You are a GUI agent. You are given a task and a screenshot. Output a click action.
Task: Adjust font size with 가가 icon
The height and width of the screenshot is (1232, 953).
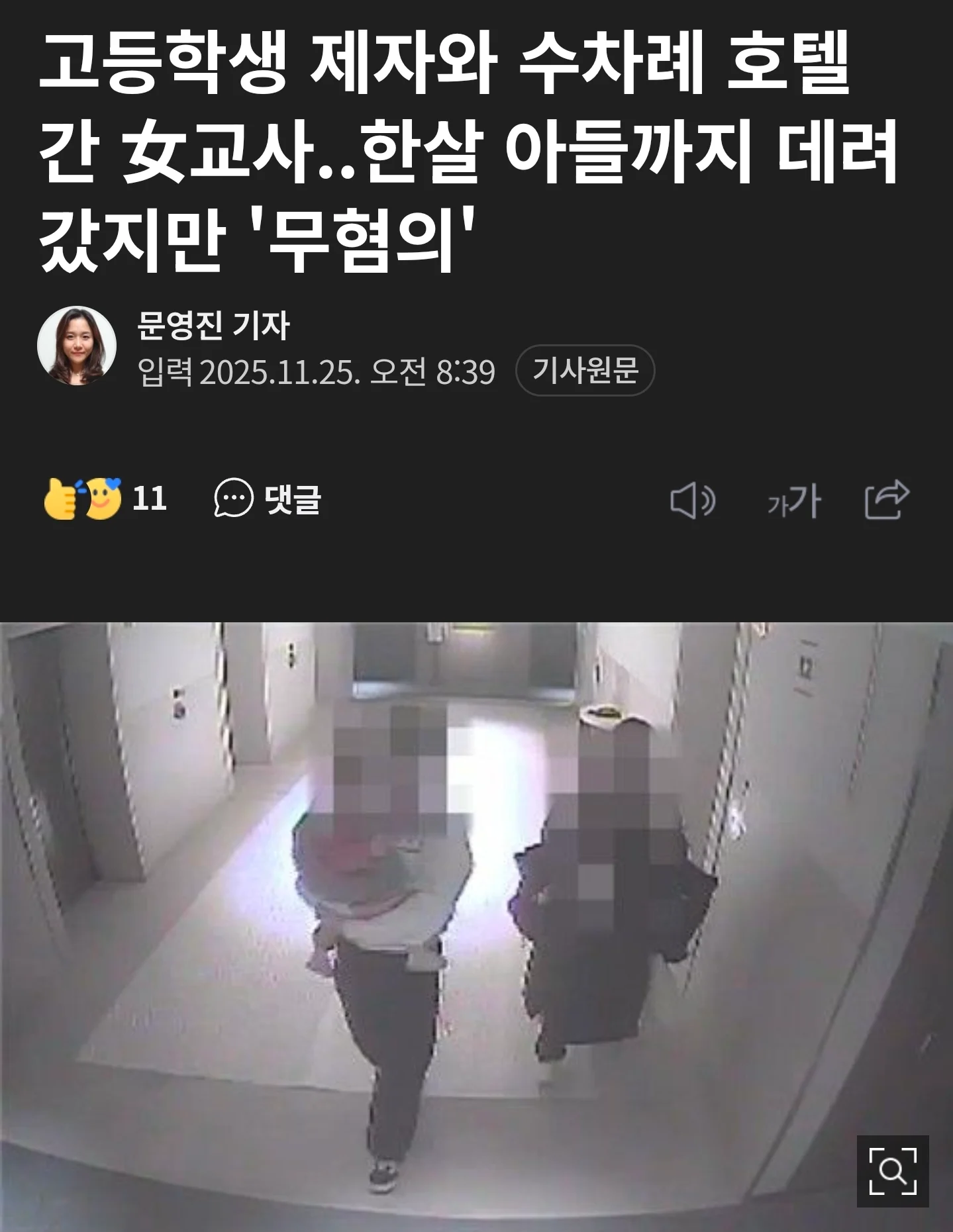(793, 500)
